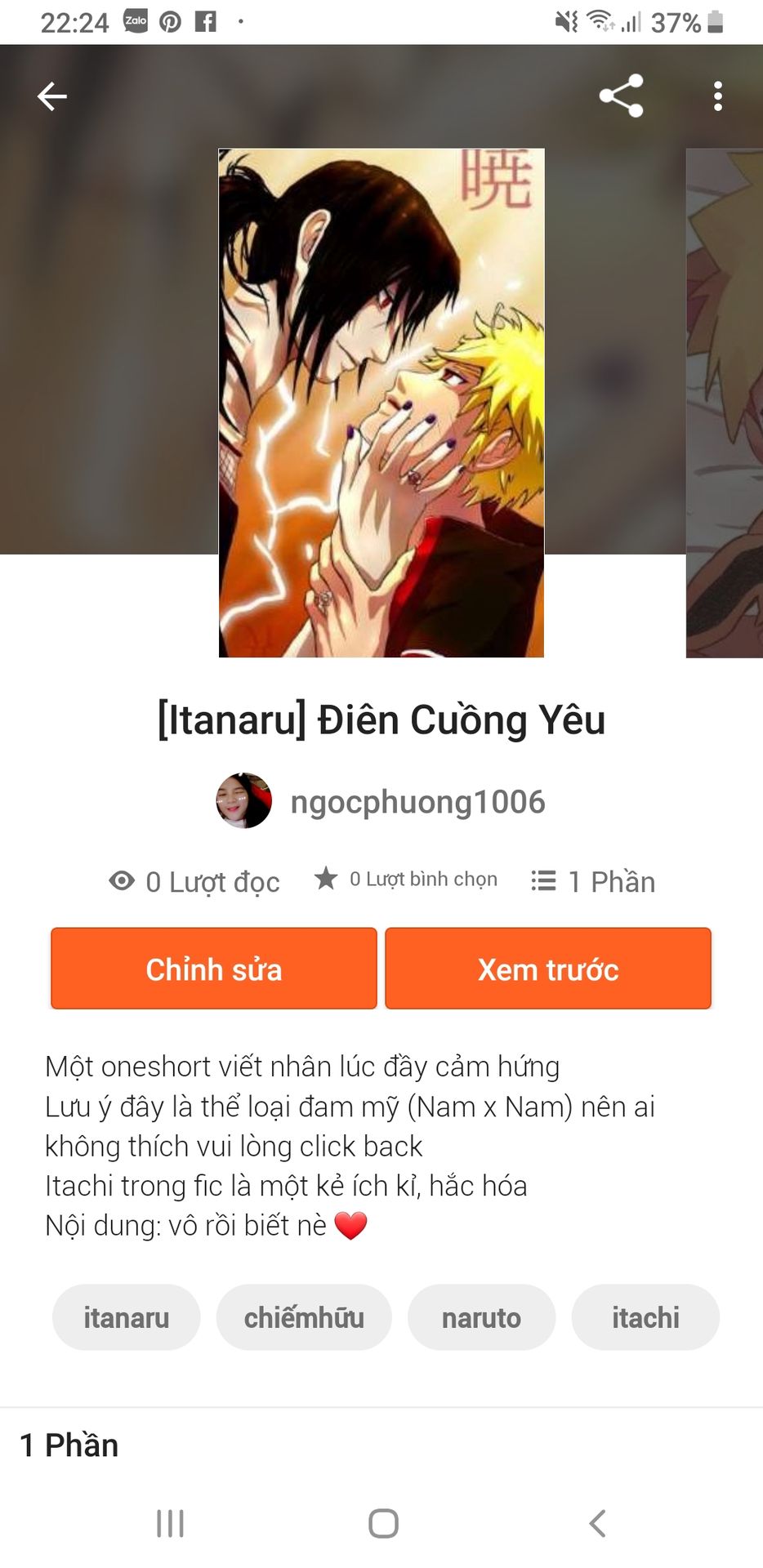The width and height of the screenshot is (763, 1568).
Task: Select the itanaru tag
Action: pyautogui.click(x=127, y=1317)
